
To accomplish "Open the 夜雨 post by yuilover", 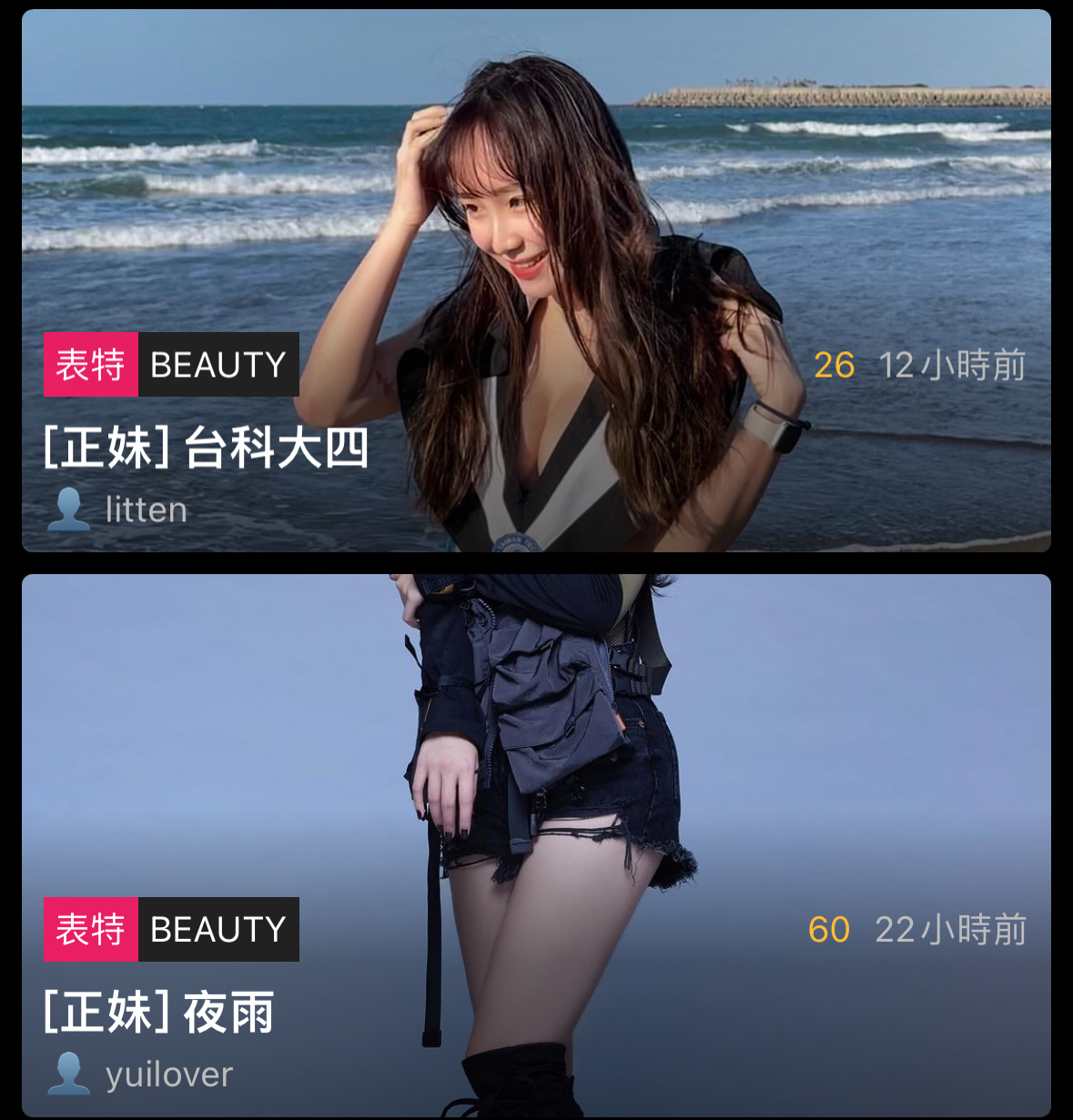I will pyautogui.click(x=158, y=1013).
